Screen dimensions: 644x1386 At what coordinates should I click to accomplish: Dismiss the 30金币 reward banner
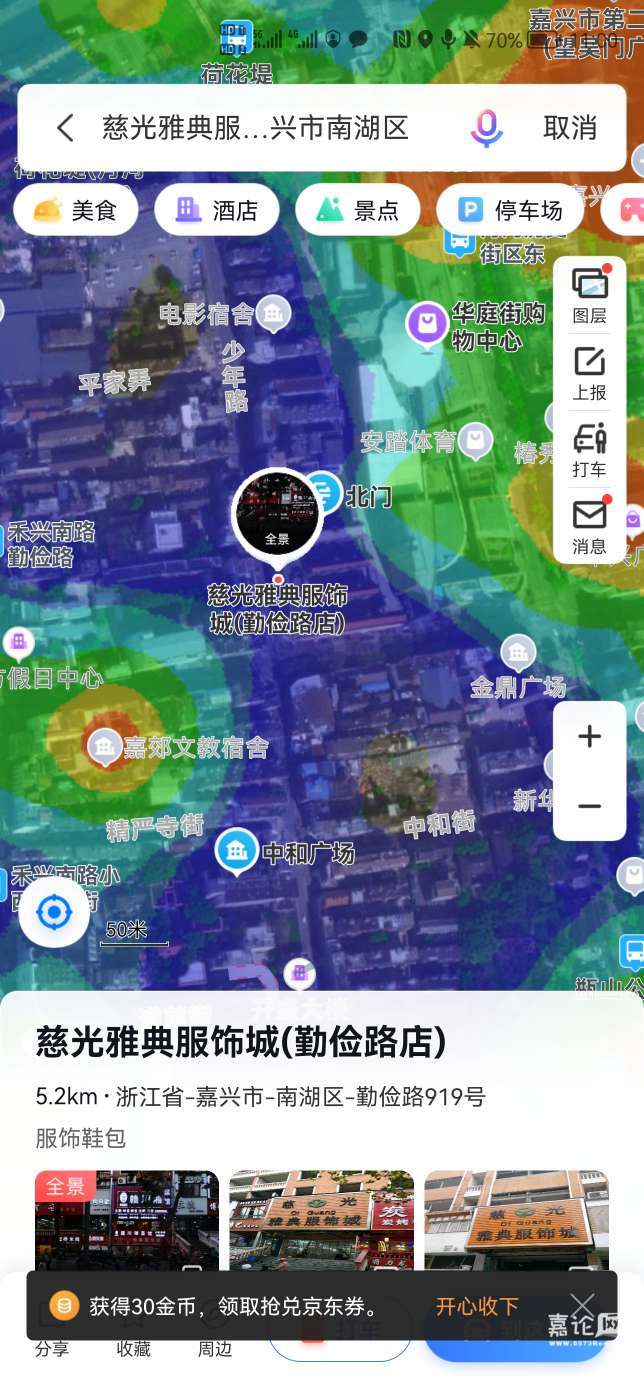(x=582, y=1304)
